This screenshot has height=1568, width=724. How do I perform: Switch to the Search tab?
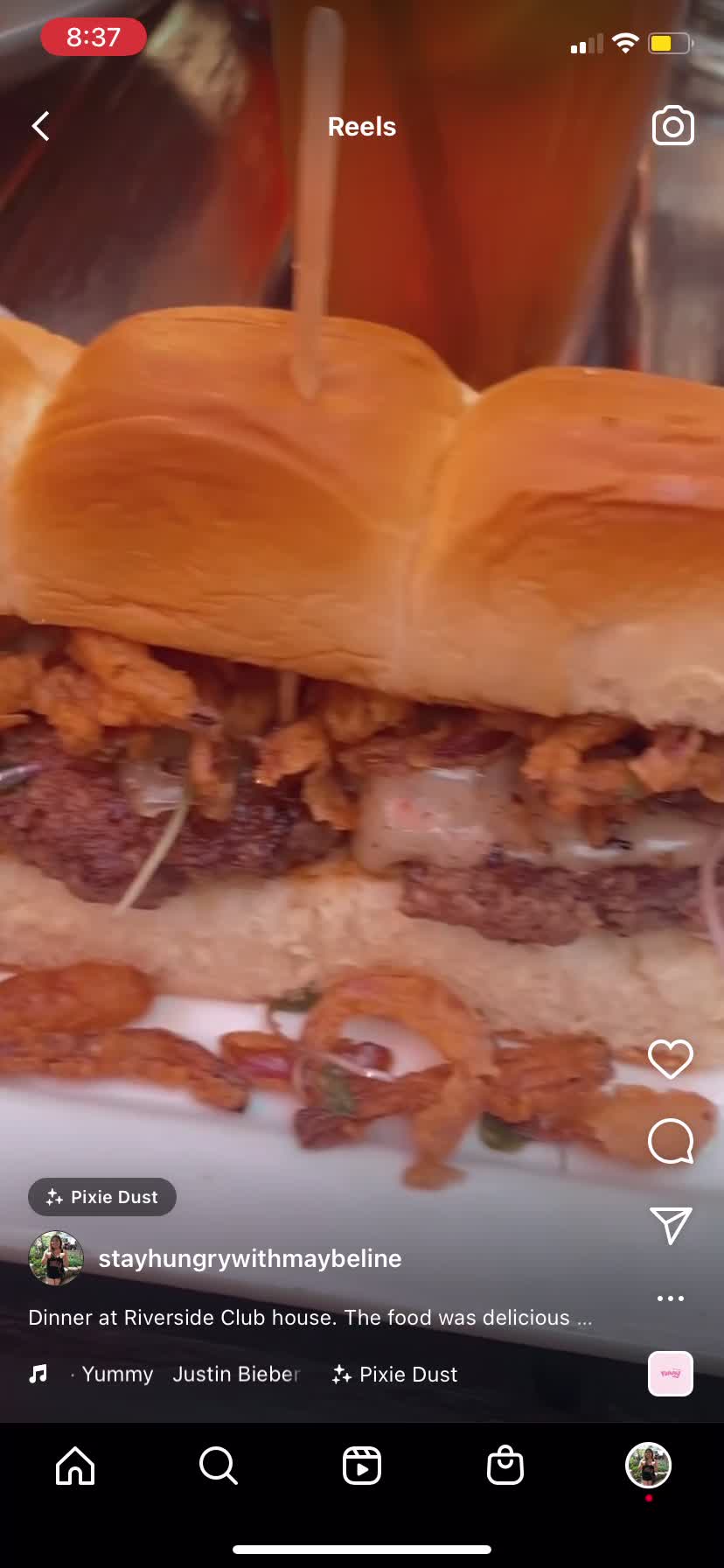coord(218,1466)
